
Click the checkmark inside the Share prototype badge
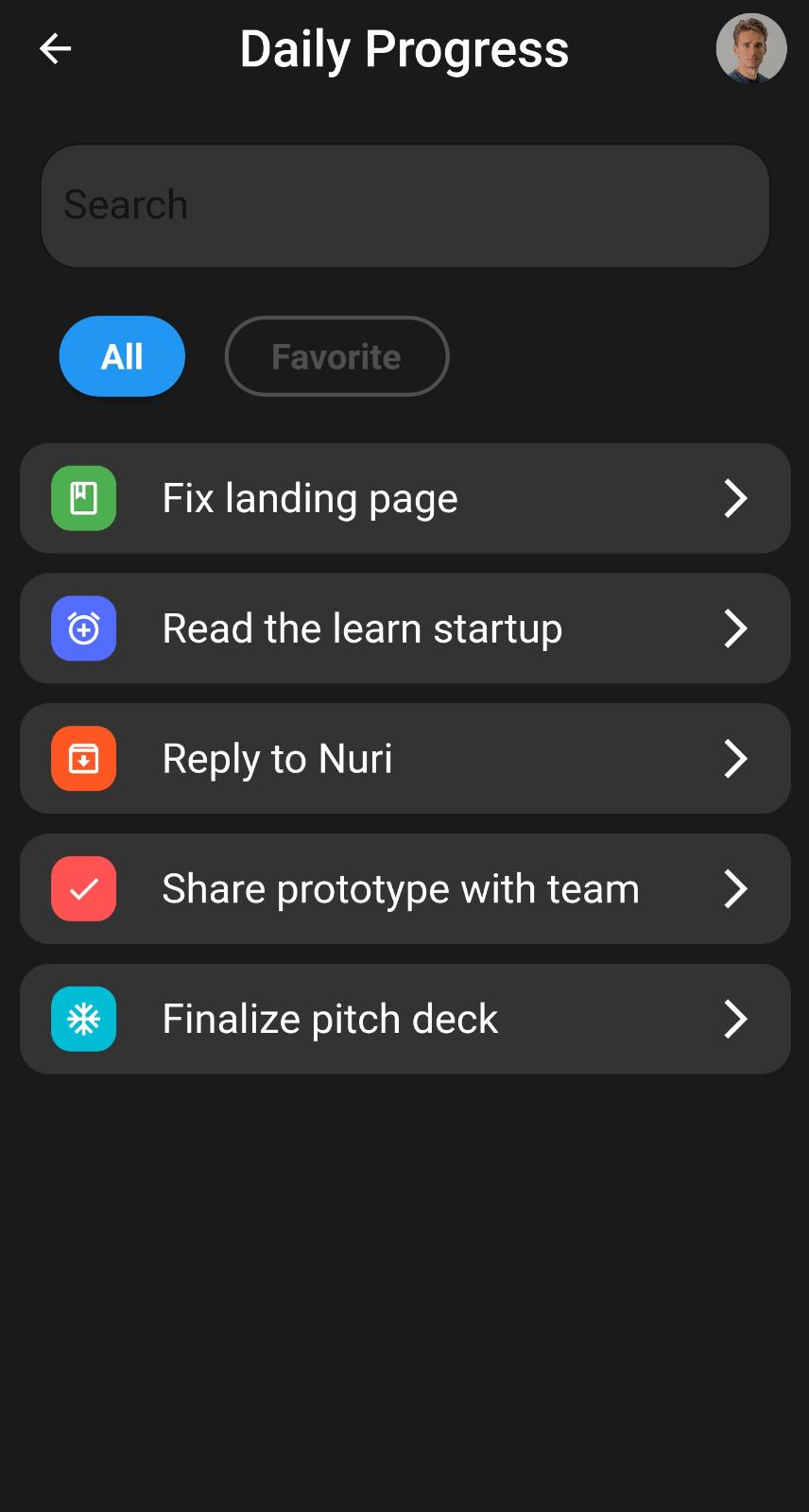click(83, 888)
